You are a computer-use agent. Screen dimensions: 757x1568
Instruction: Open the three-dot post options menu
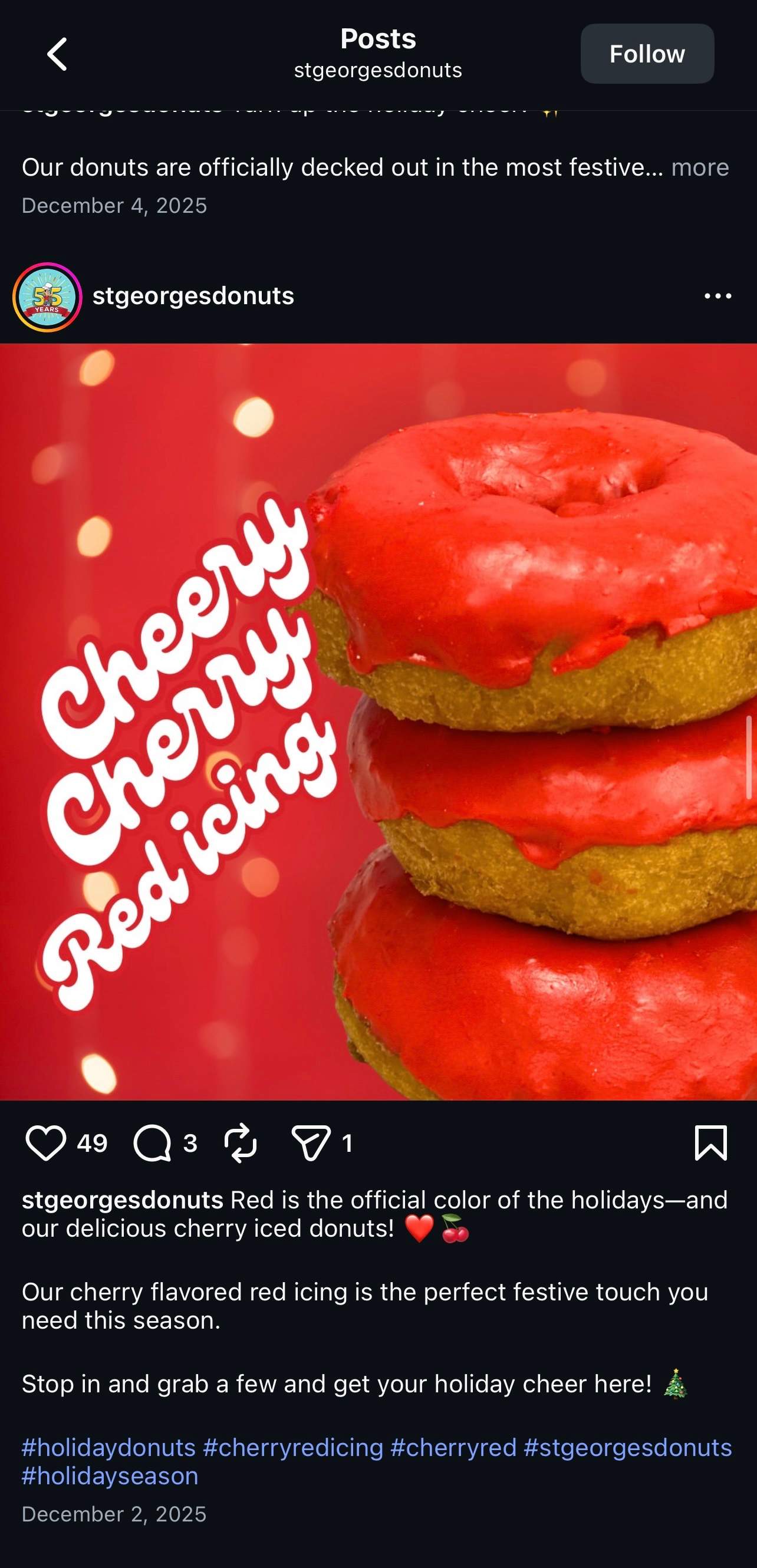717,297
